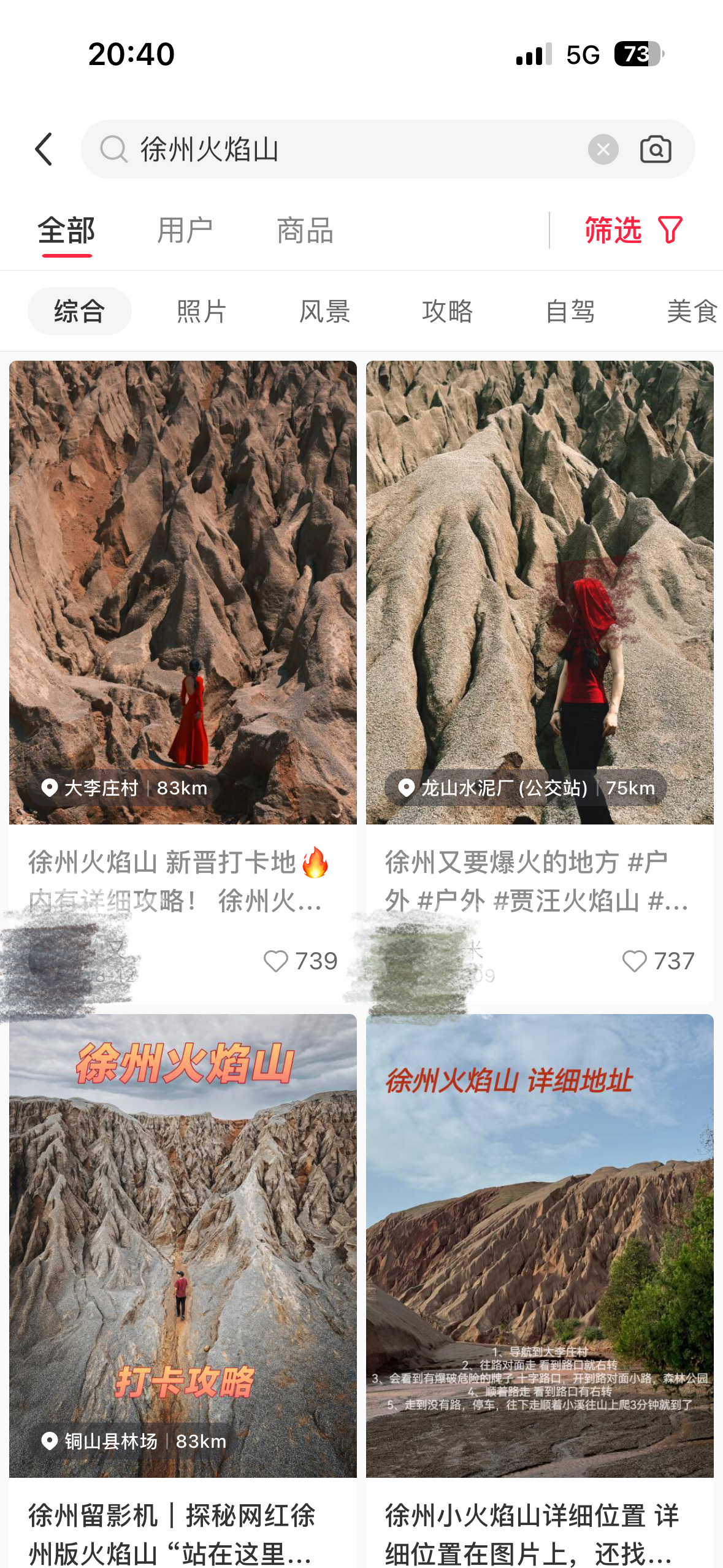The width and height of the screenshot is (723, 1568).
Task: Open the 铜山县林场 打卡攻略 post
Action: [183, 1245]
